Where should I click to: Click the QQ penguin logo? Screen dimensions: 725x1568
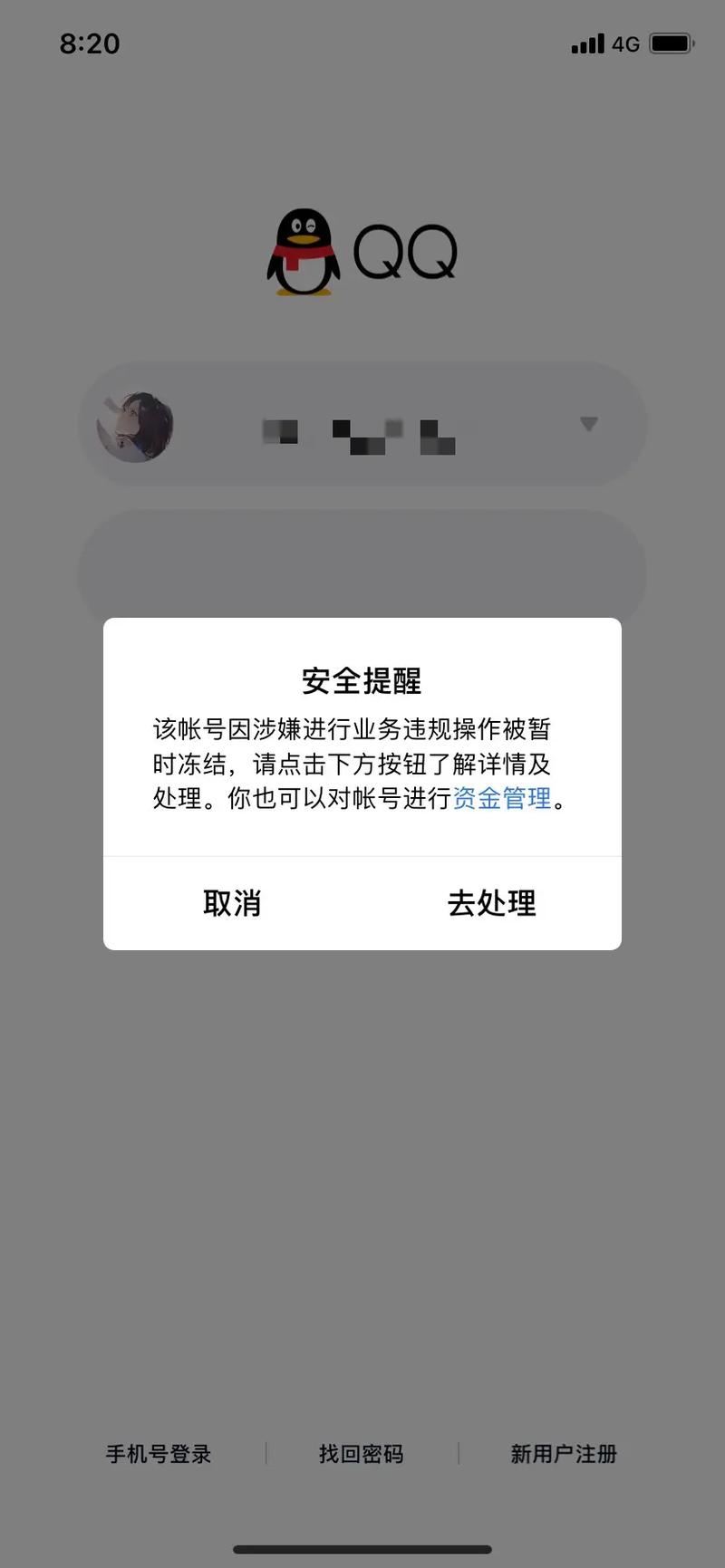pos(302,252)
